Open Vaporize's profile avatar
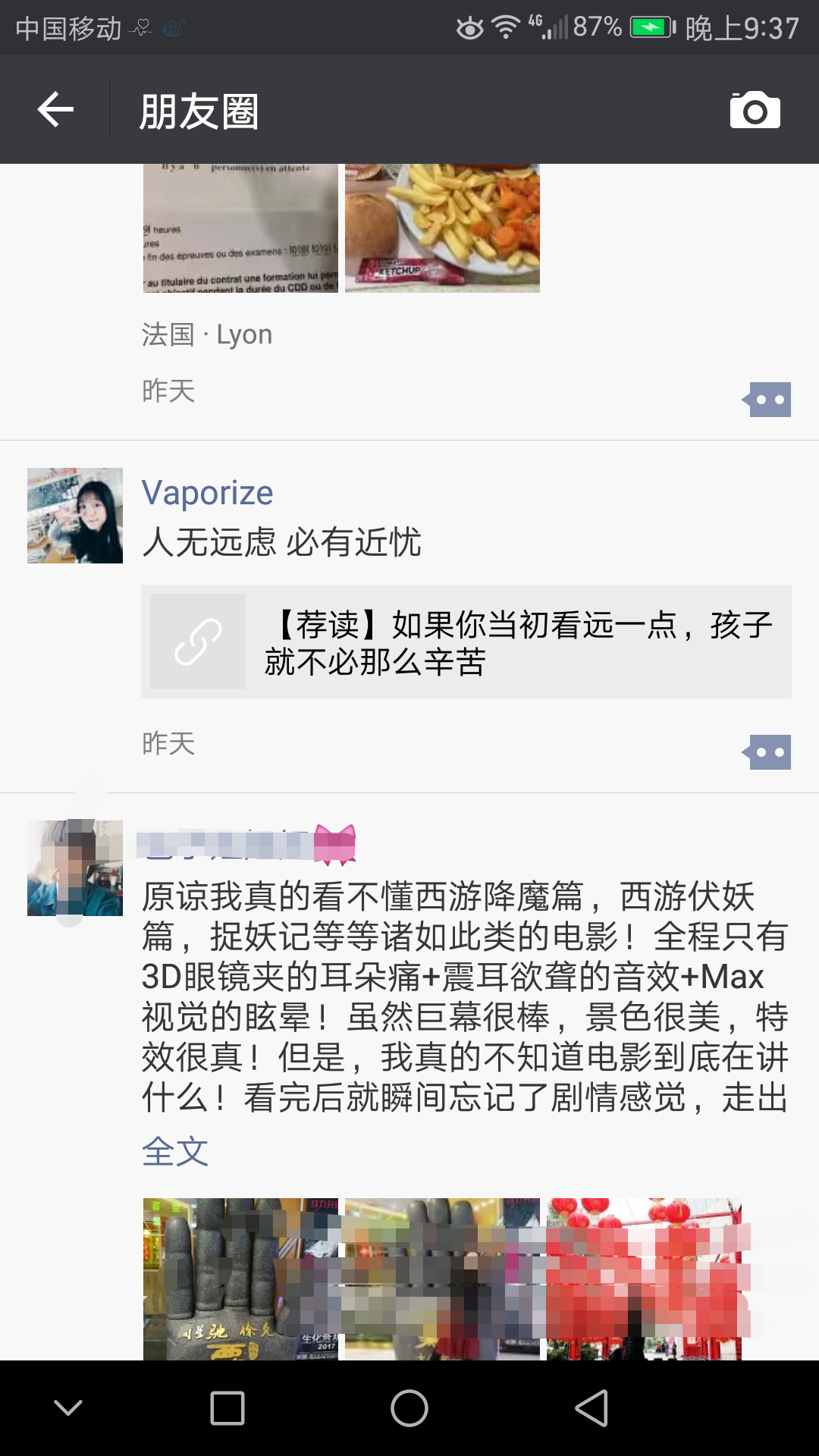This screenshot has width=819, height=1456. pyautogui.click(x=75, y=516)
